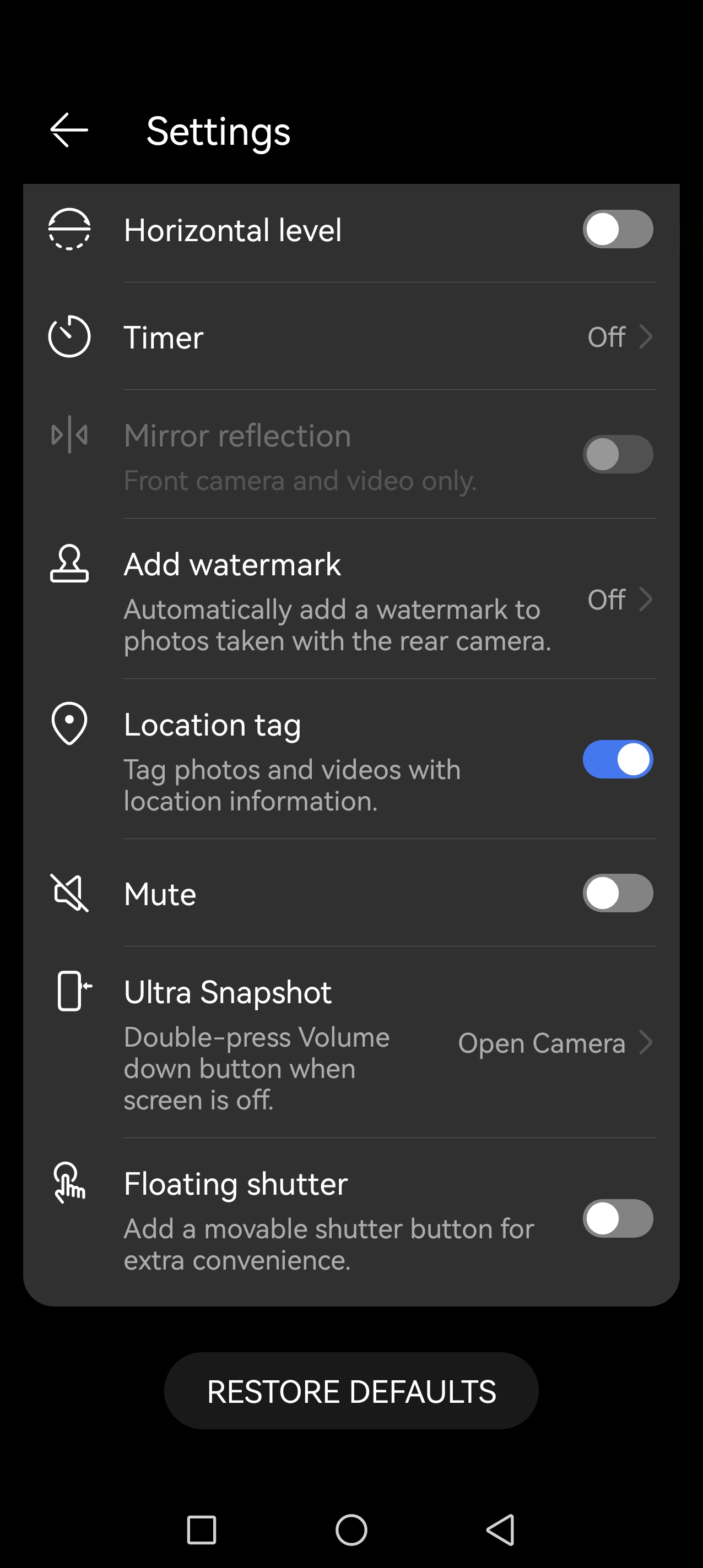
Task: Enable the Mute toggle
Action: click(x=617, y=893)
